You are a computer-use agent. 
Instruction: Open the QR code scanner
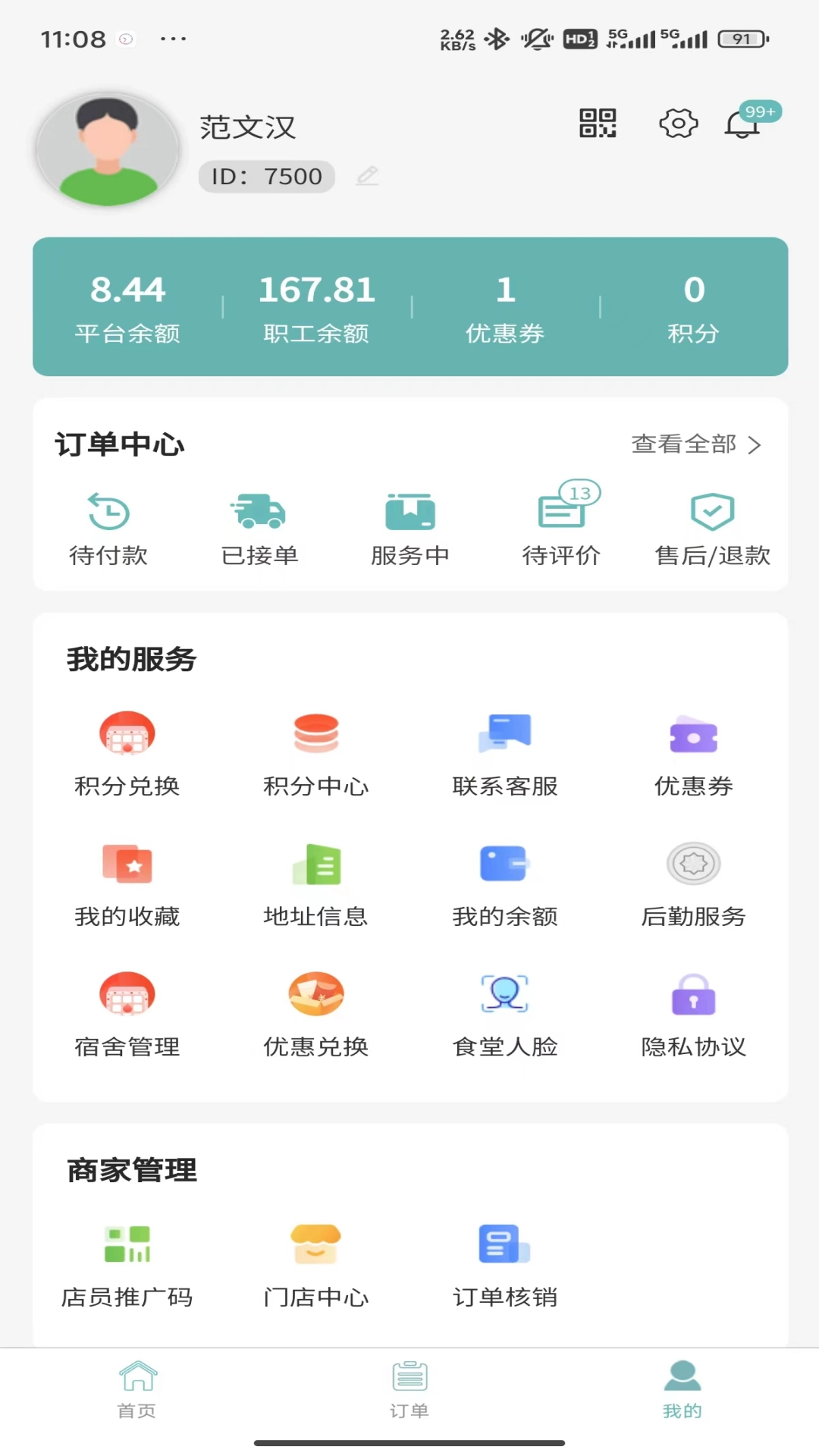597,123
